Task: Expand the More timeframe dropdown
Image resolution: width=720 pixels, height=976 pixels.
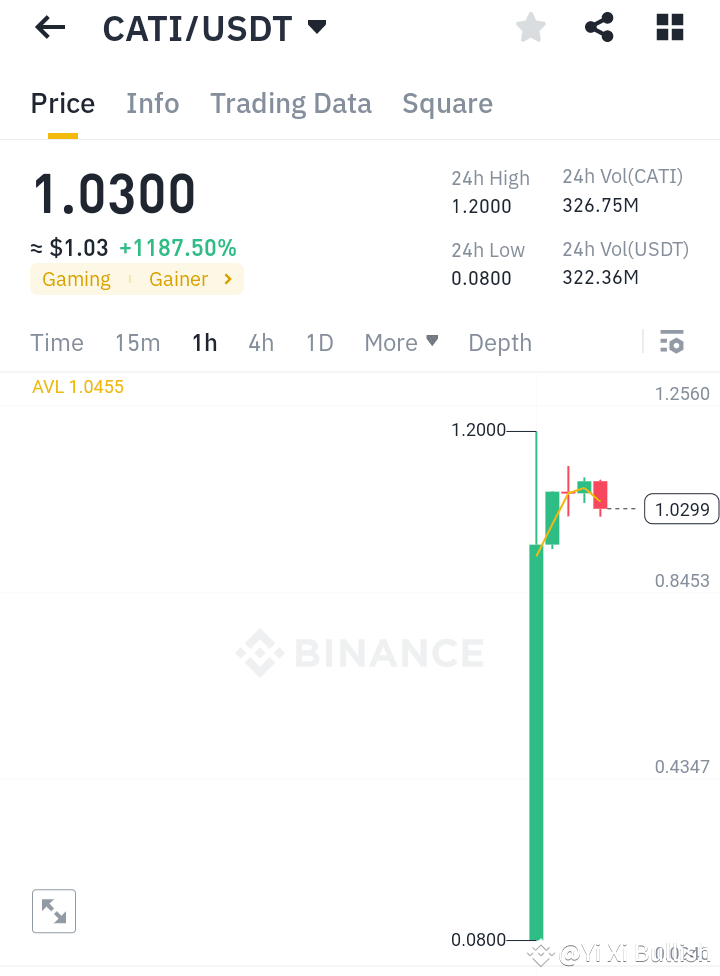Action: pos(400,342)
